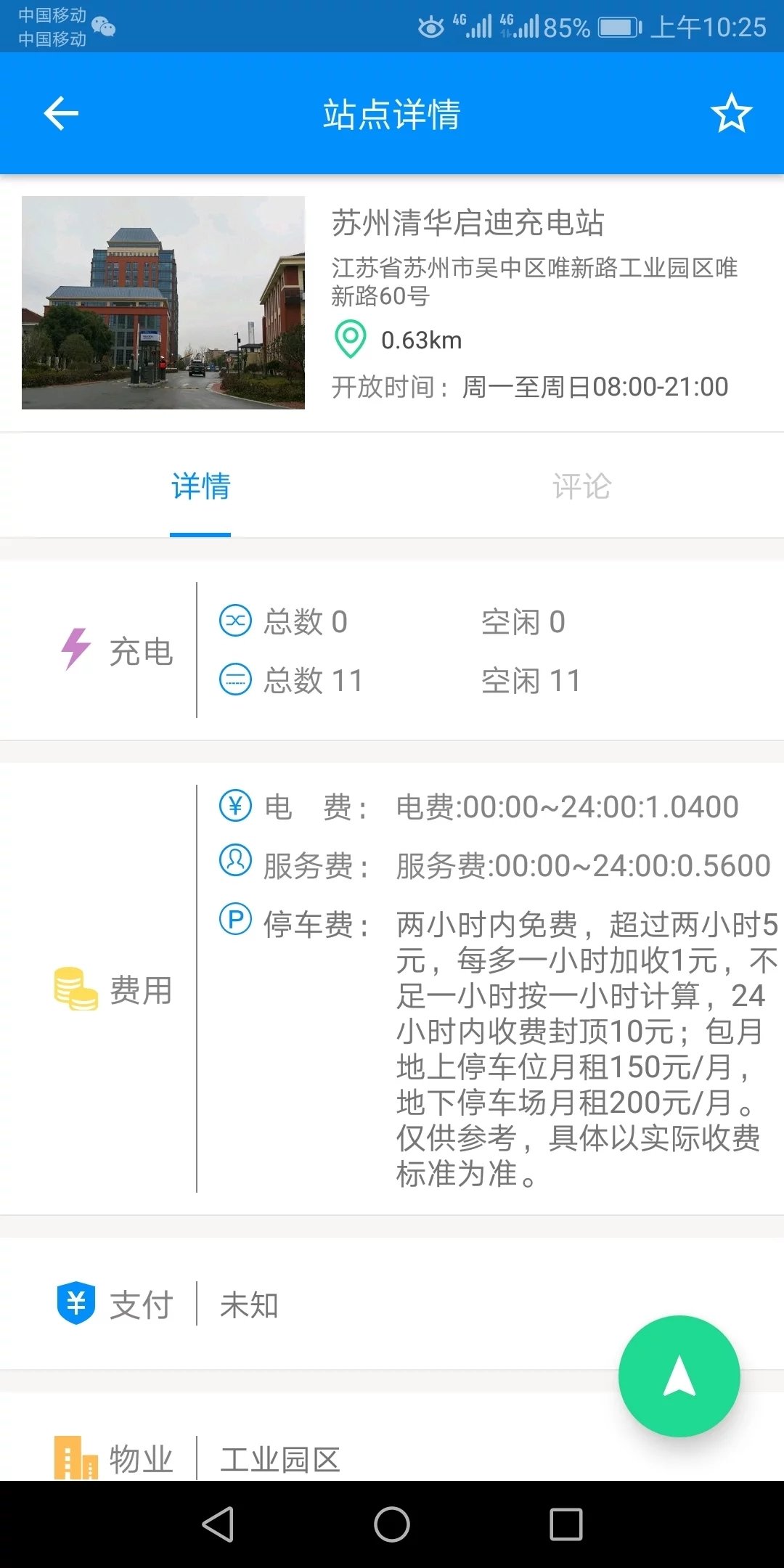Toggle the favorite star for this station

point(732,113)
